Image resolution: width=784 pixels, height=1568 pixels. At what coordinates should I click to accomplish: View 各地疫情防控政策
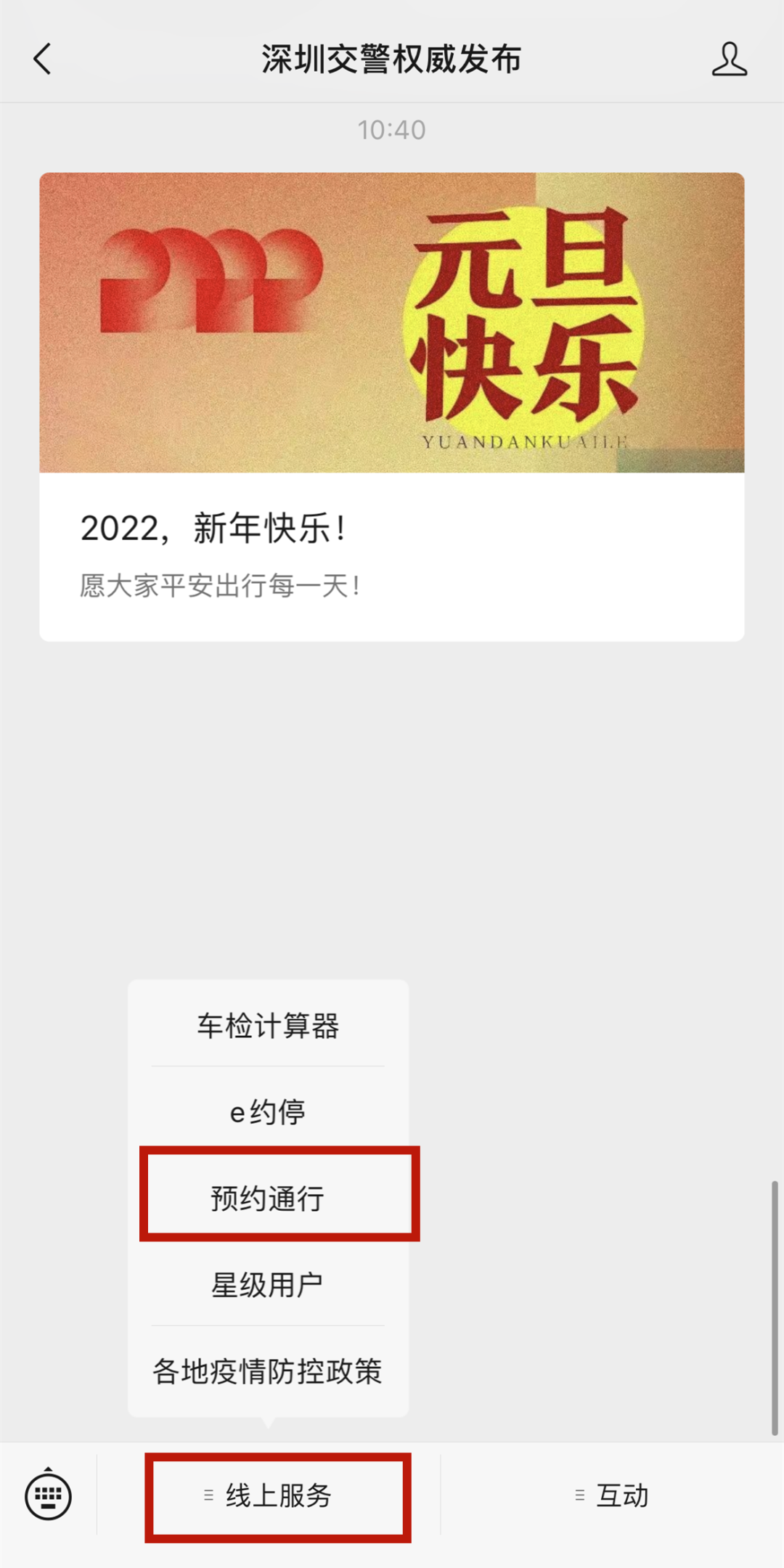tap(268, 1371)
